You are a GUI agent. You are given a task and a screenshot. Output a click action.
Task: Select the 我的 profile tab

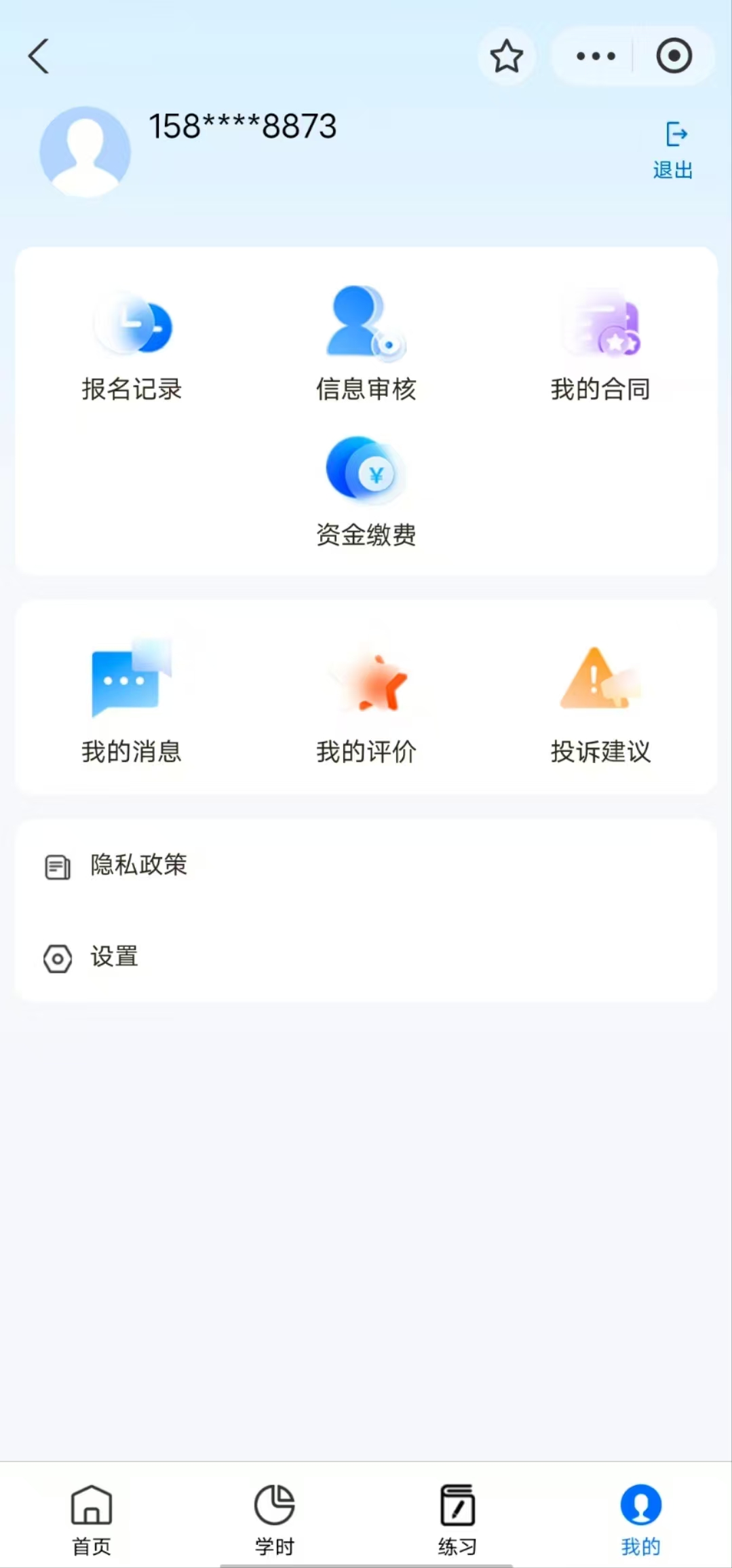pyautogui.click(x=640, y=1520)
